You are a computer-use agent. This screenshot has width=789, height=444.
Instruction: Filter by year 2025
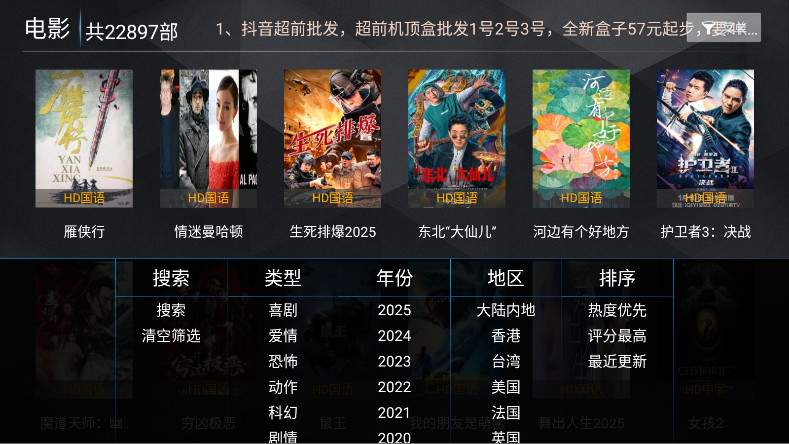(394, 310)
